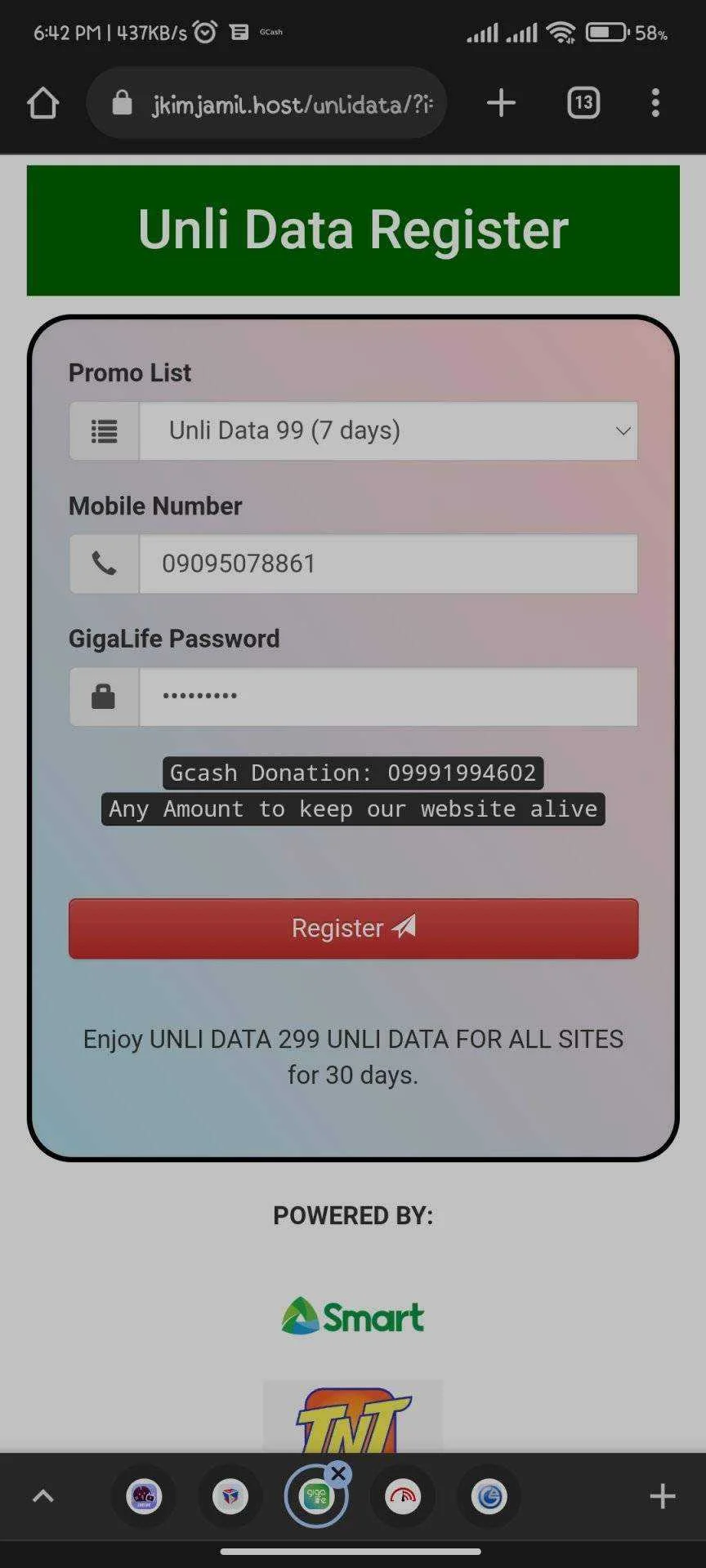Open the browser overflow menu
The image size is (706, 1568).
coord(655,103)
